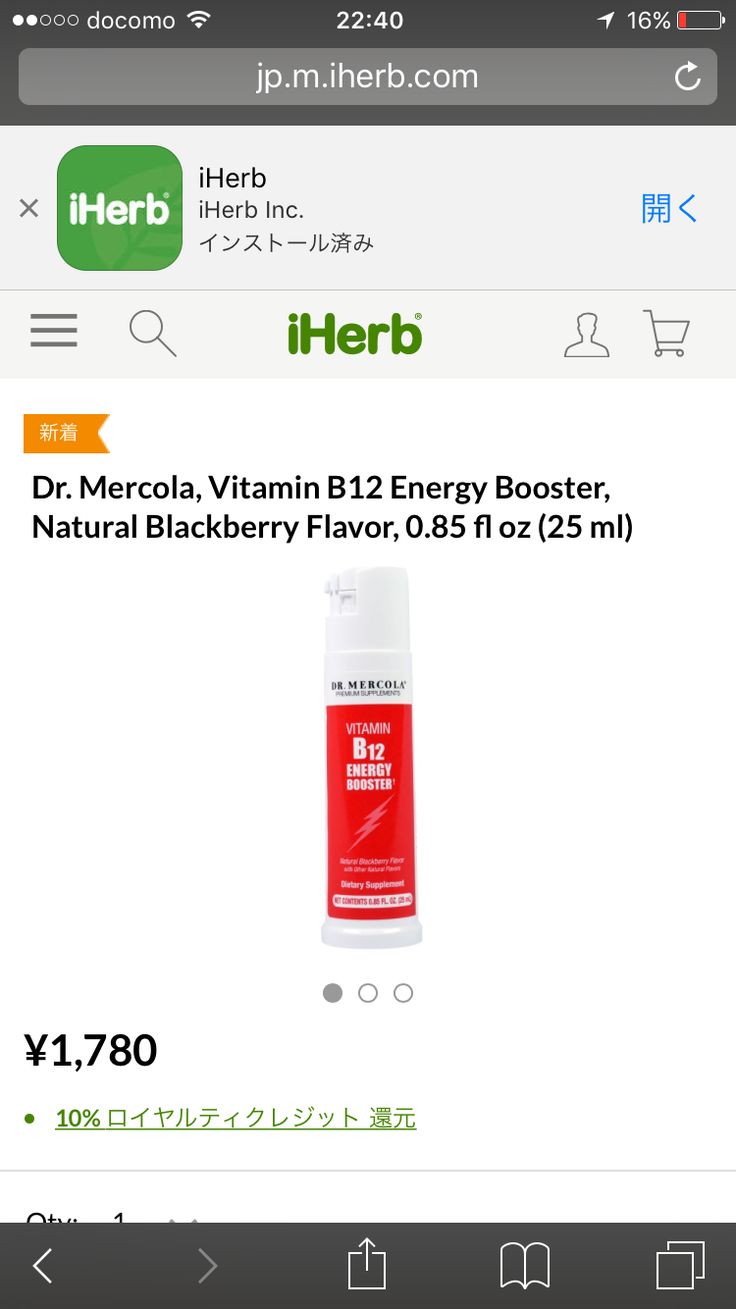The width and height of the screenshot is (736, 1309).
Task: Open Safari bookmarks
Action: 525,1266
